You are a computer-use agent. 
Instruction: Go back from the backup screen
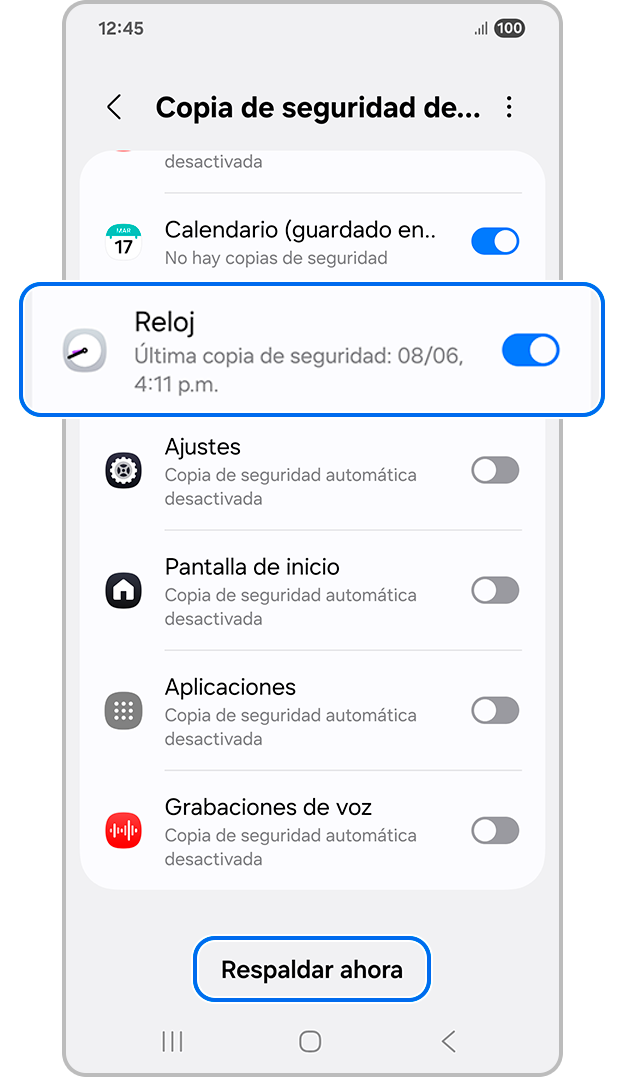[x=114, y=108]
